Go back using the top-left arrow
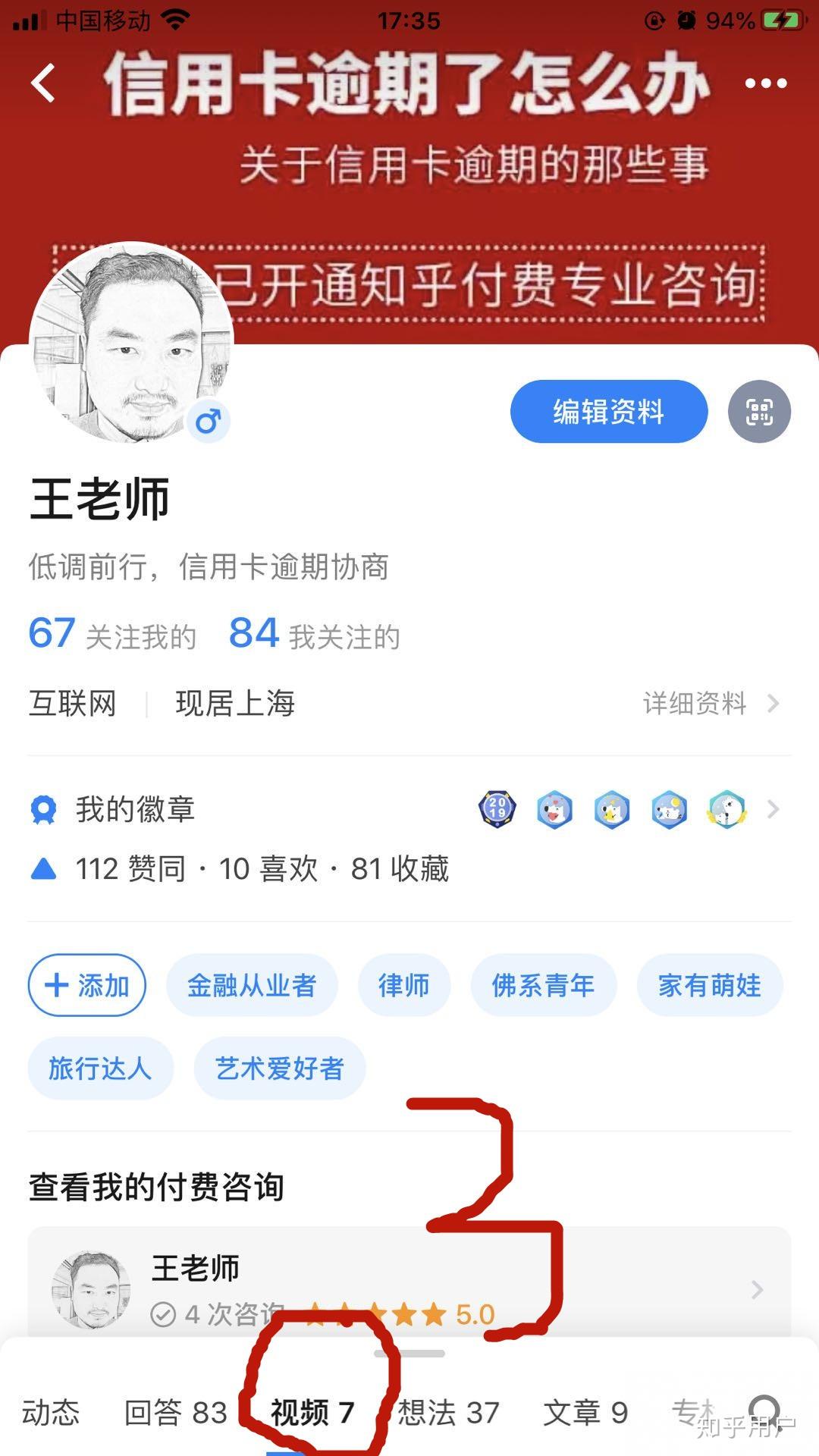The image size is (819, 1456). pyautogui.click(x=44, y=83)
